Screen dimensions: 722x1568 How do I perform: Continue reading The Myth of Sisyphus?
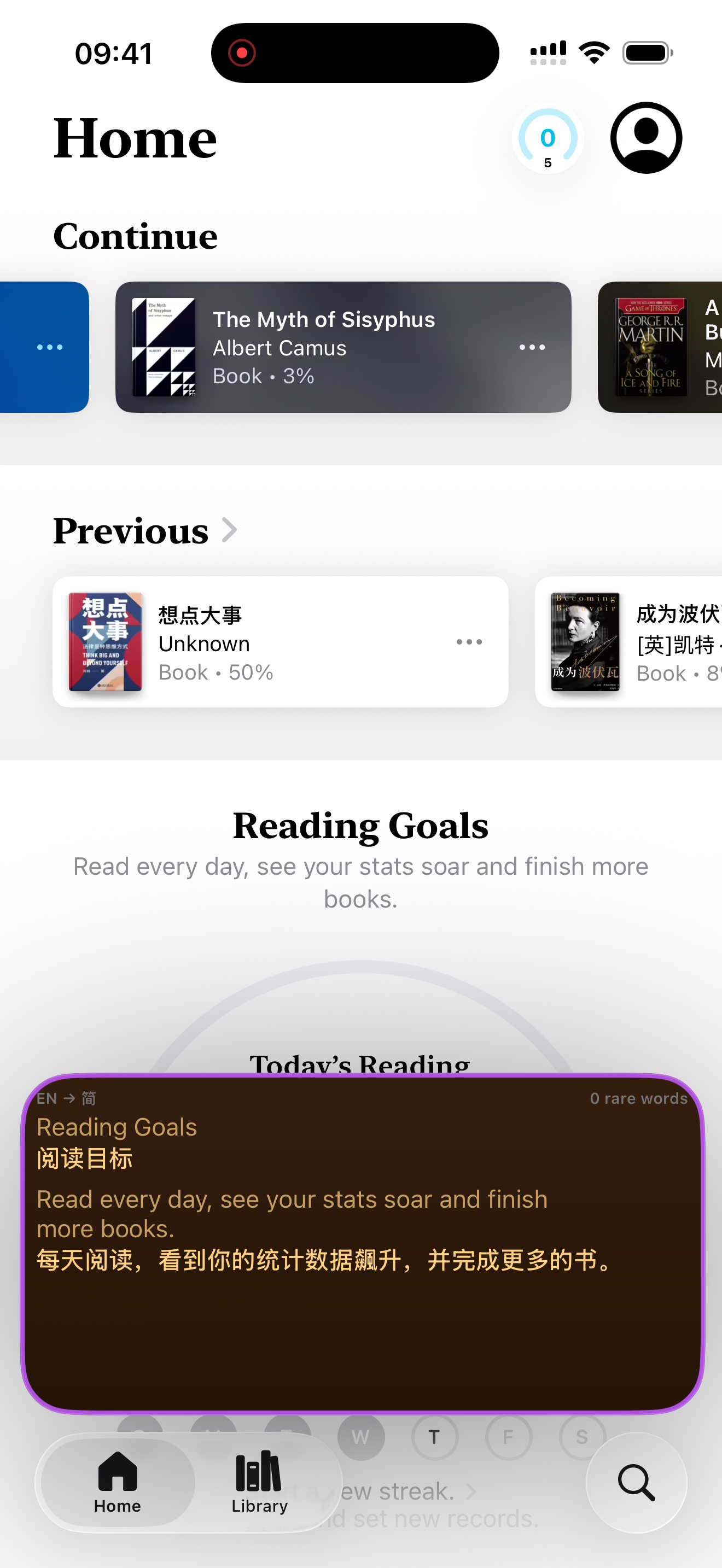pos(343,347)
